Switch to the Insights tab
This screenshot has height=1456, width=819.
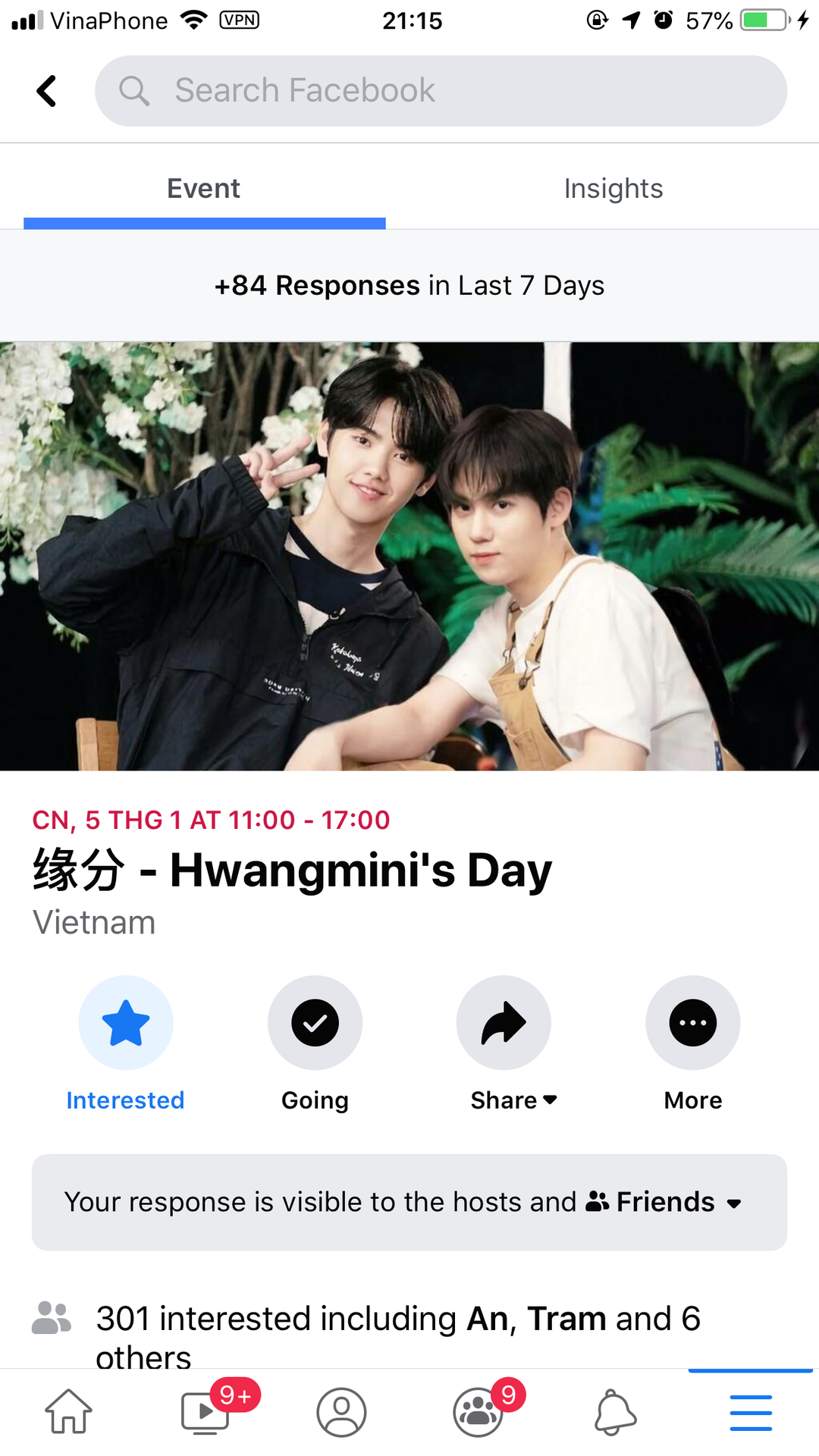point(613,189)
